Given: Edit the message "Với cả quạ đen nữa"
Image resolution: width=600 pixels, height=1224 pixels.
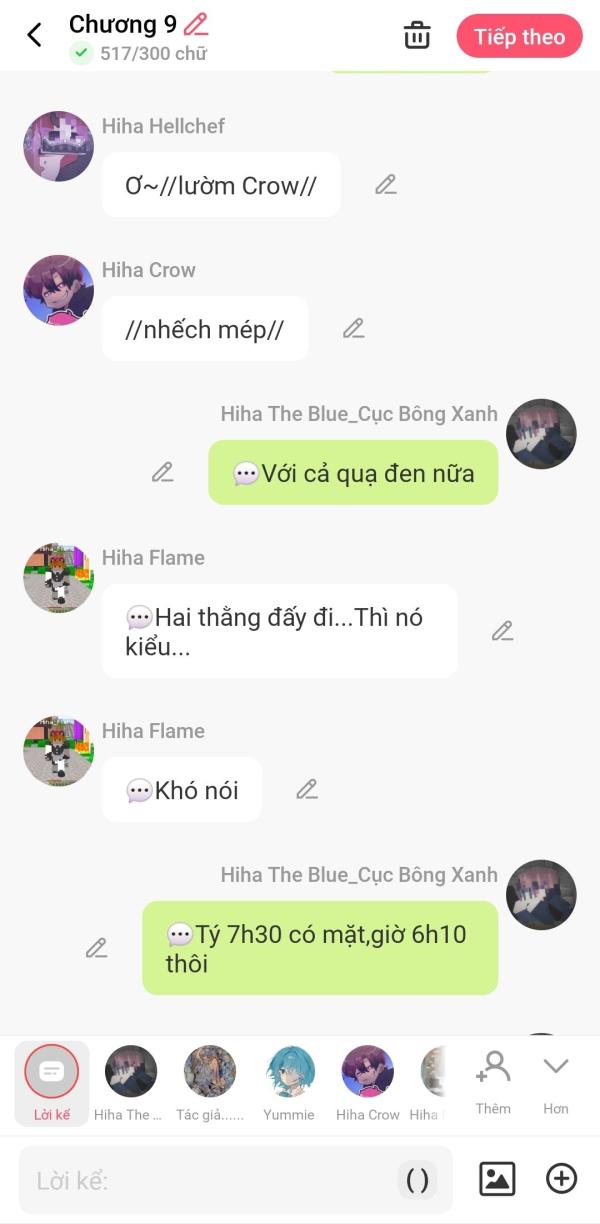Looking at the screenshot, I should (163, 472).
